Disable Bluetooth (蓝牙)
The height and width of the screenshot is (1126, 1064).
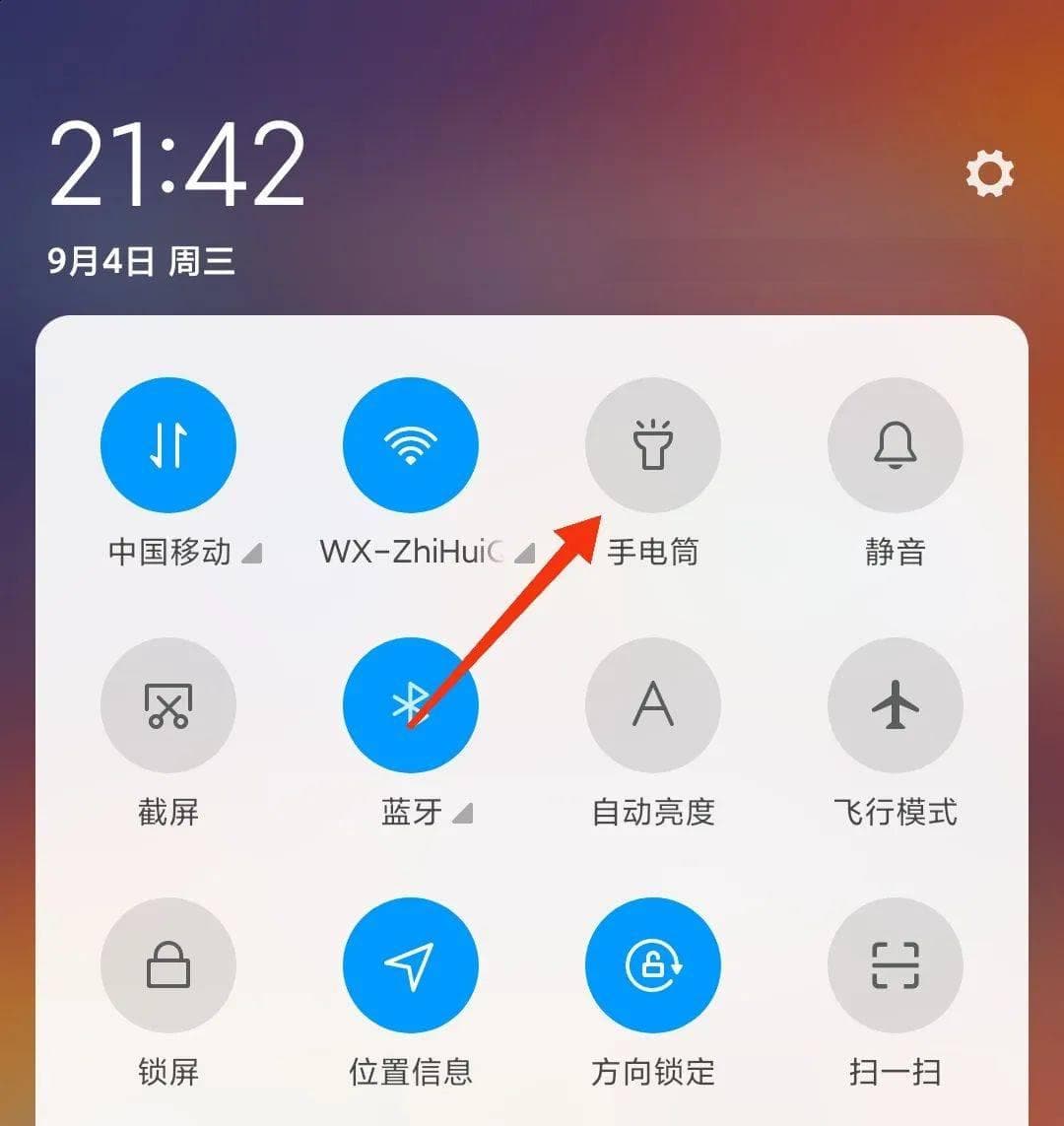pos(411,705)
